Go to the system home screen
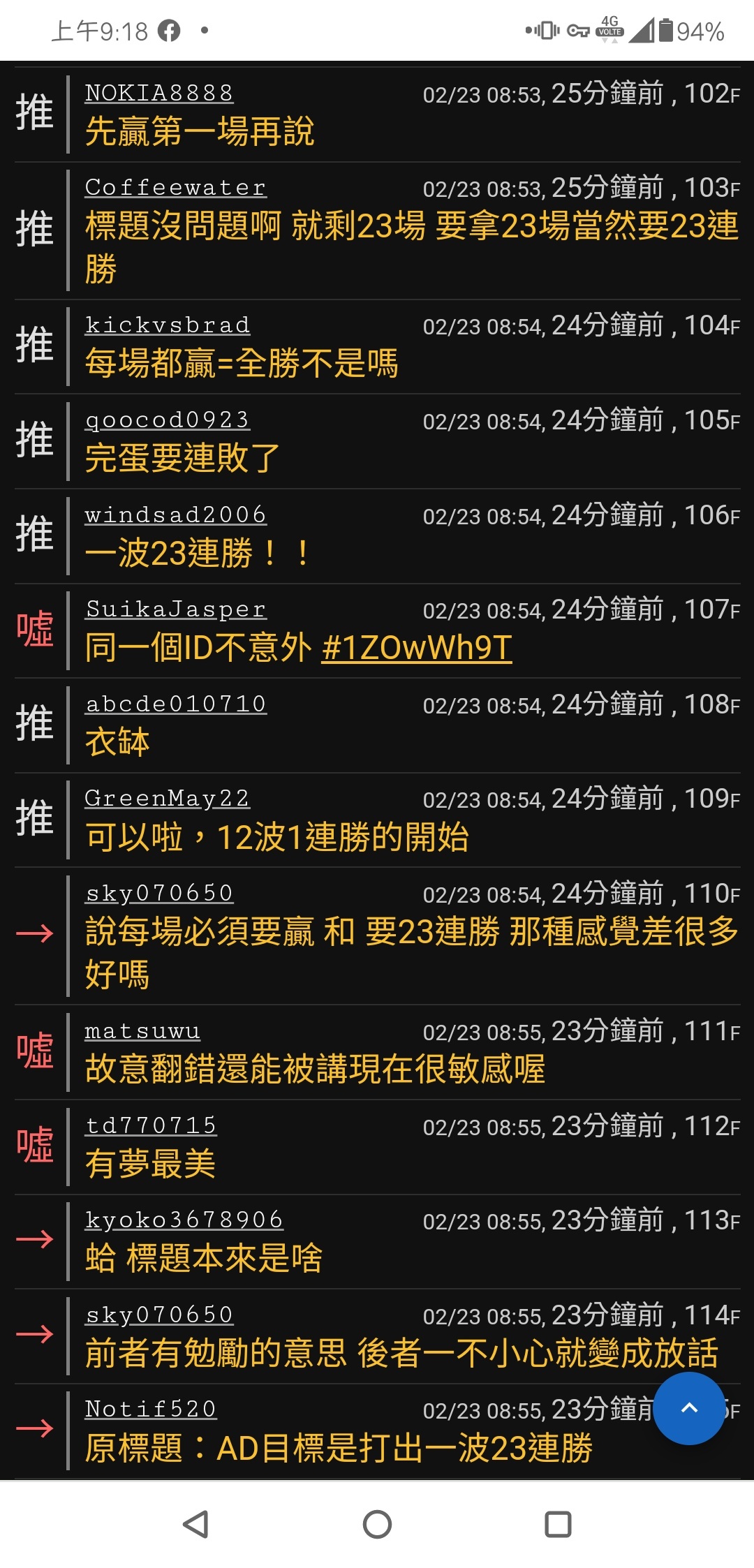The image size is (754, 1568). [x=377, y=1524]
